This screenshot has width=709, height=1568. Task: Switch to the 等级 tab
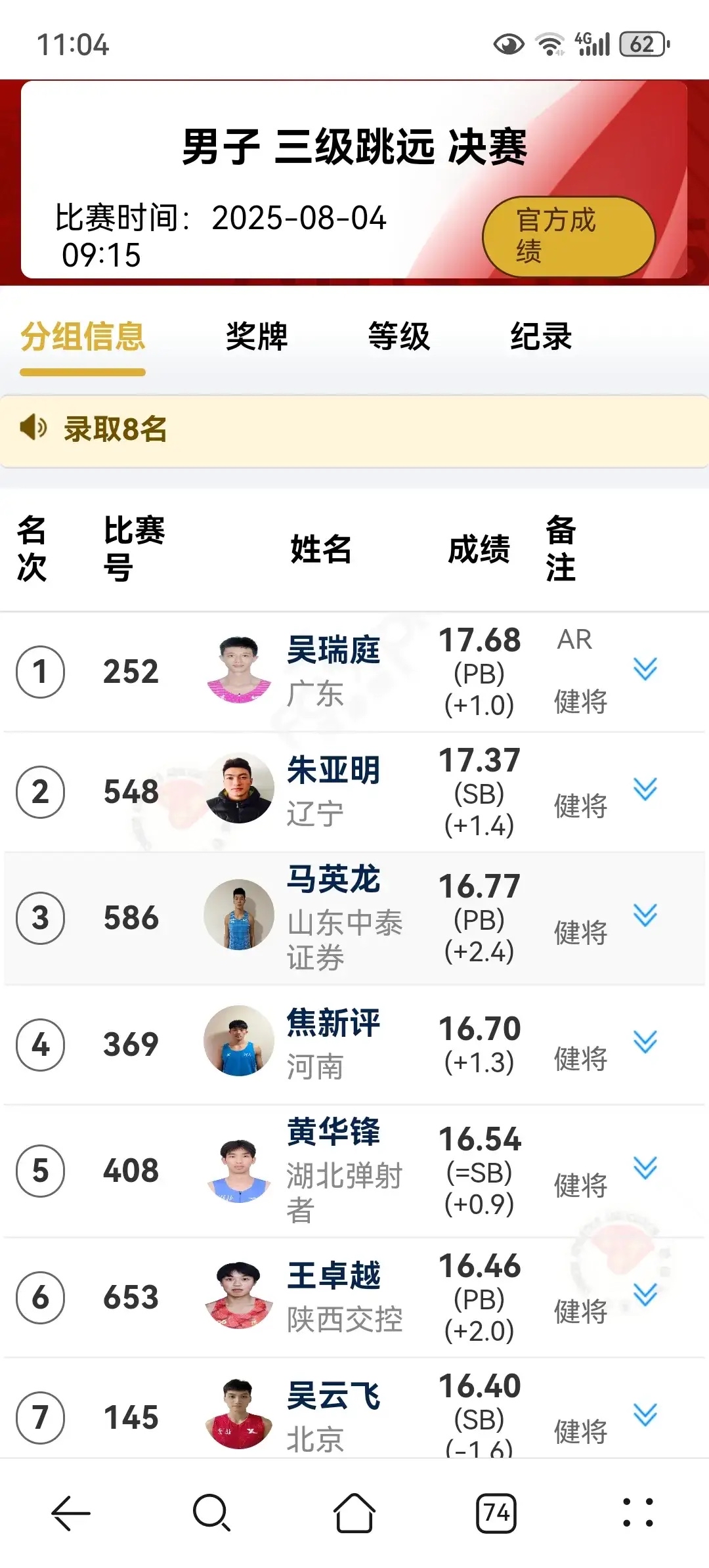coord(398,337)
